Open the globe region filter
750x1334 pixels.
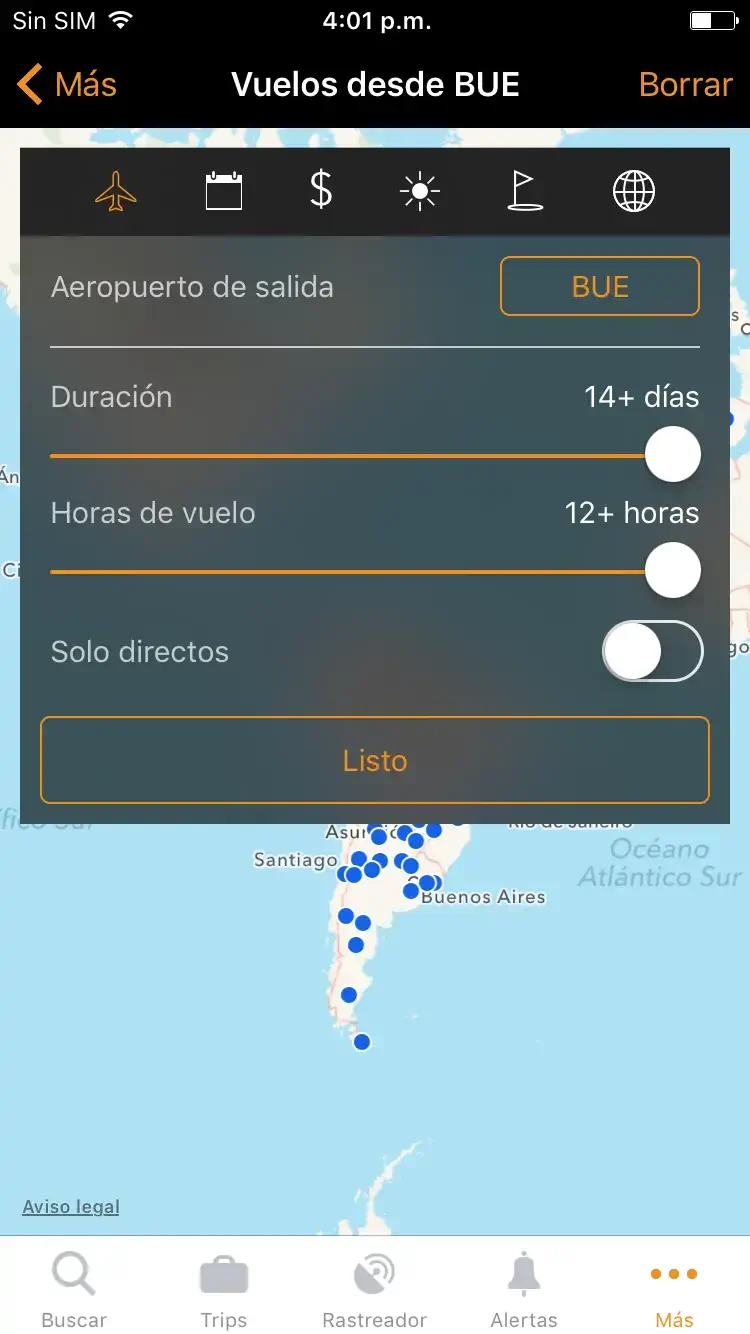[633, 190]
